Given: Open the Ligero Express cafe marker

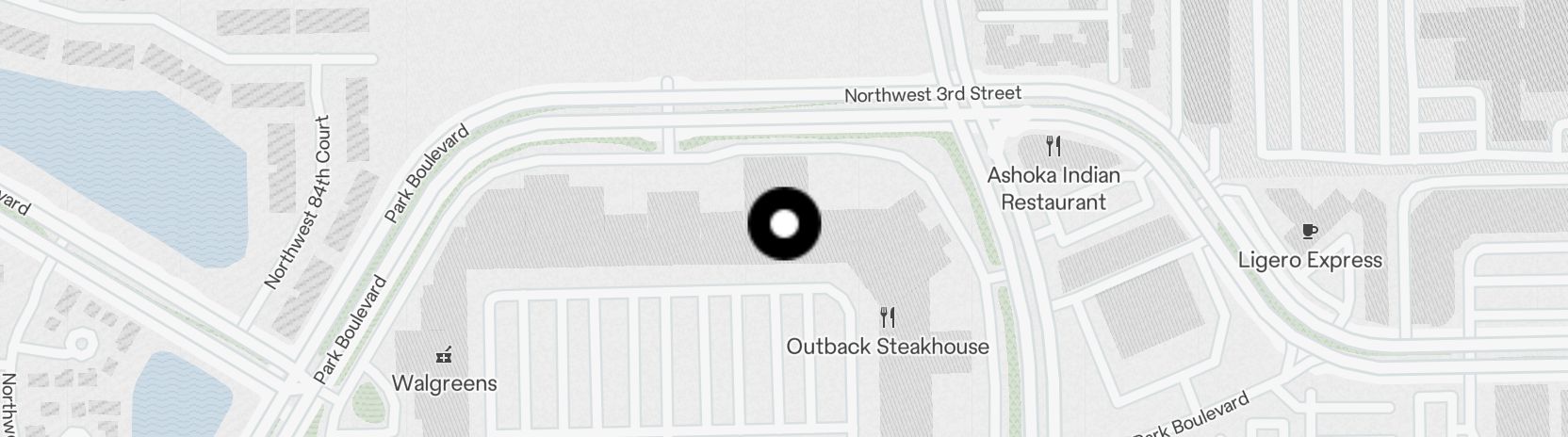Looking at the screenshot, I should (1309, 231).
